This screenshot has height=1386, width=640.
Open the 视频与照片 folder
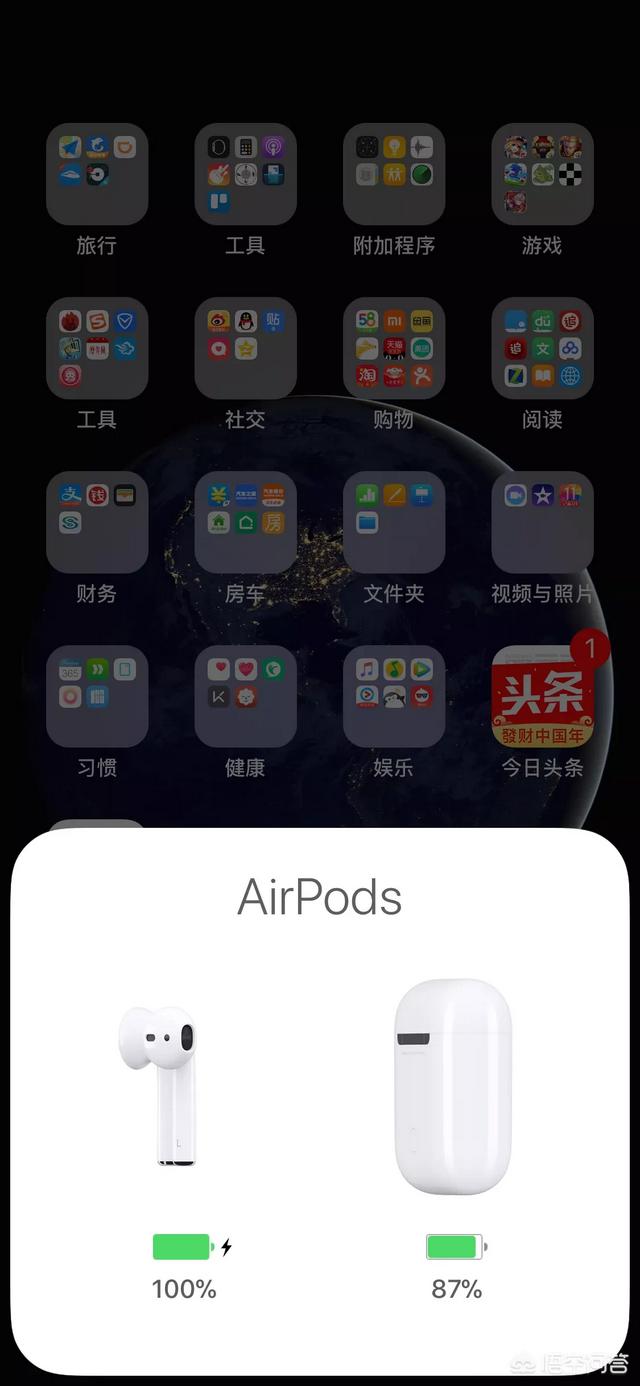coord(542,522)
